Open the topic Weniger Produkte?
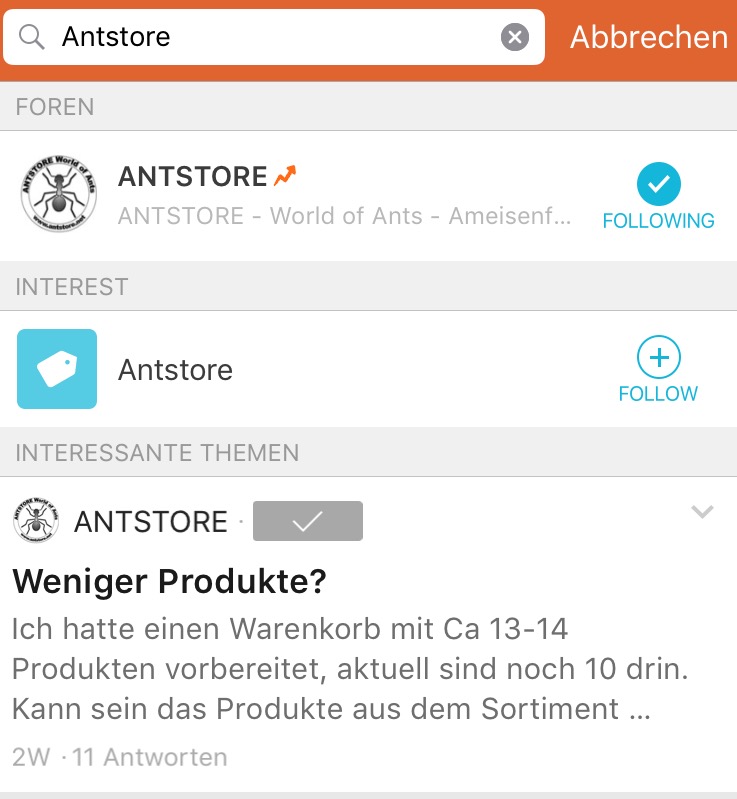 click(170, 581)
